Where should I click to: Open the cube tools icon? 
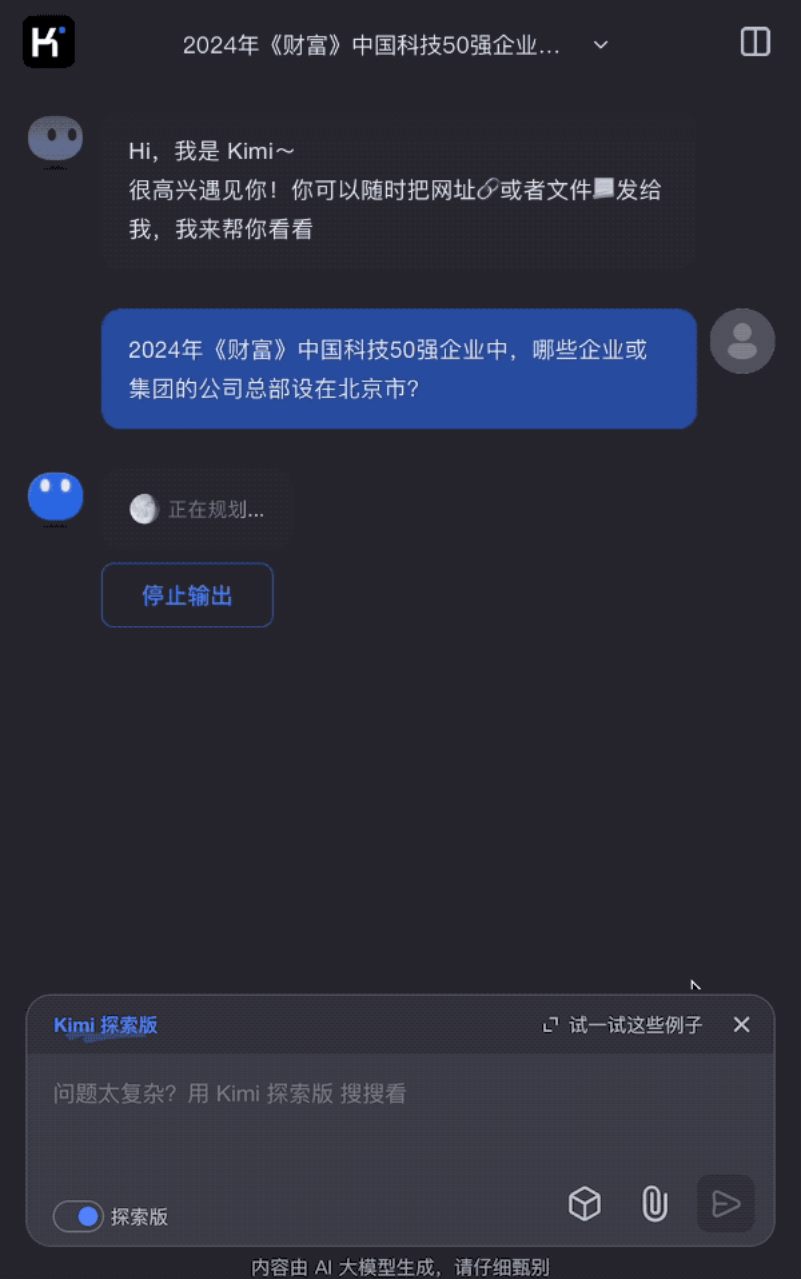coord(584,1203)
